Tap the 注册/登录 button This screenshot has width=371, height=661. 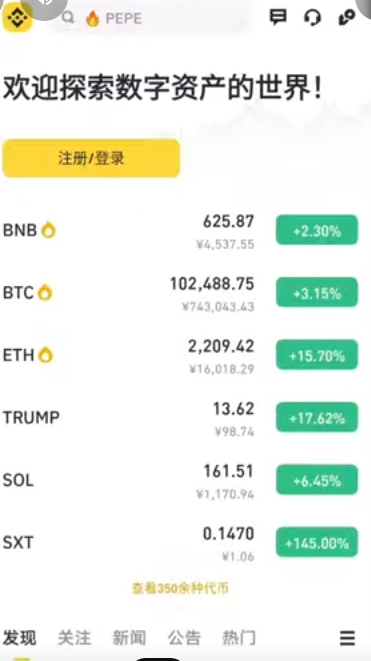tap(91, 158)
